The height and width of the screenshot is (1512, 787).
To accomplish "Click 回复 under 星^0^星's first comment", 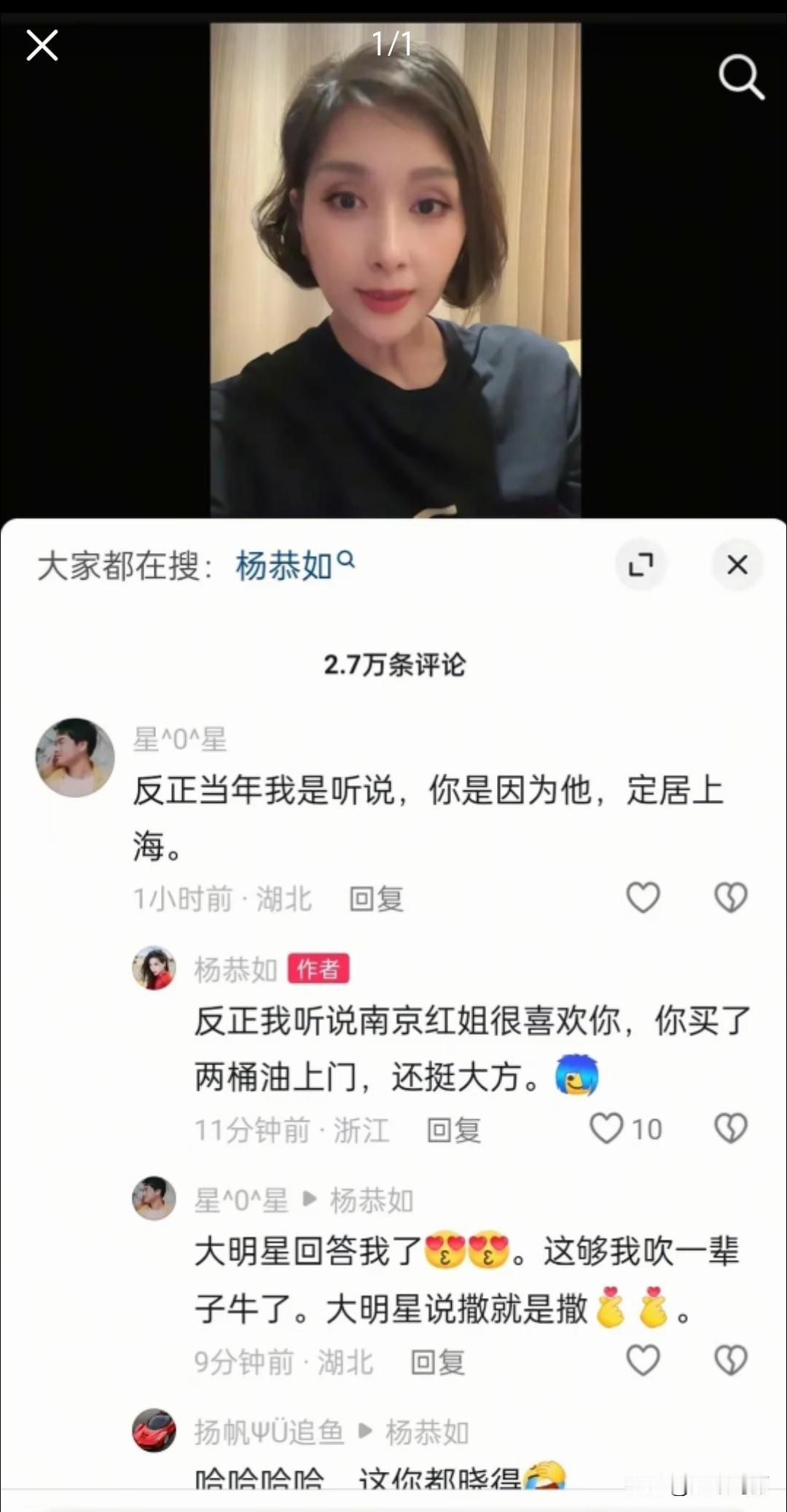I will 376,898.
